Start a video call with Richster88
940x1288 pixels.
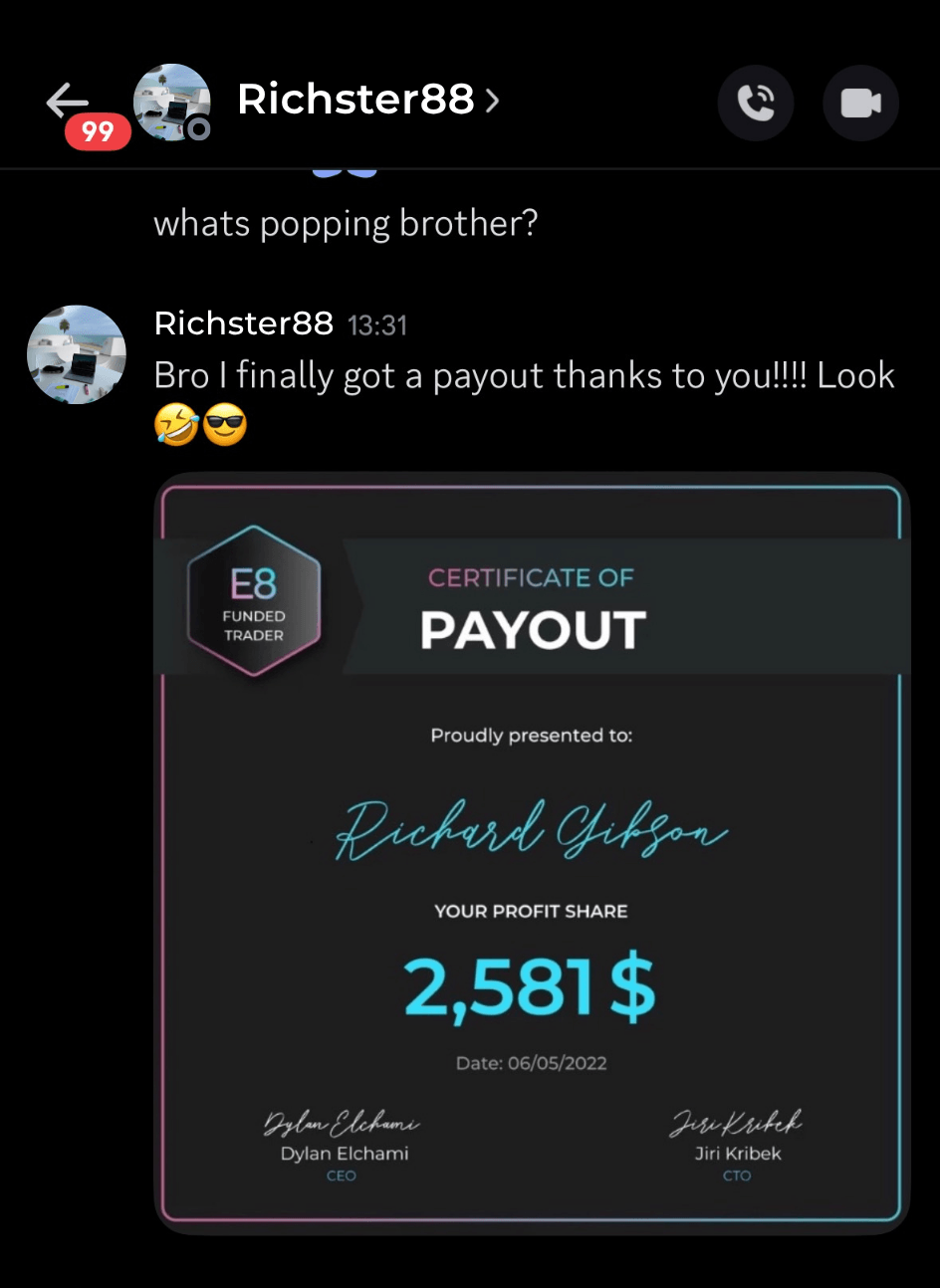[x=860, y=104]
